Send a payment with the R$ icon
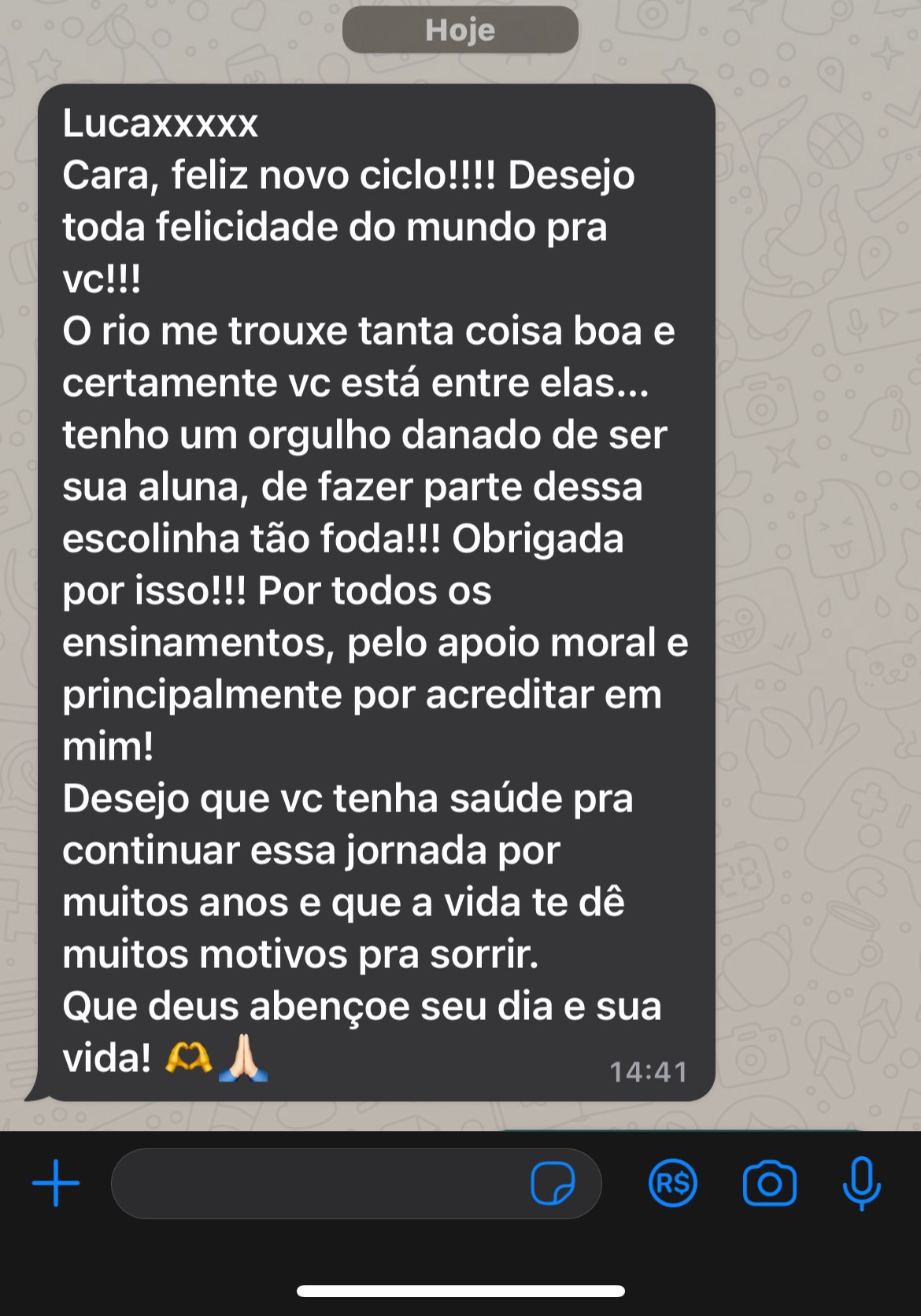Screen dimensions: 921x1316 click(672, 1183)
